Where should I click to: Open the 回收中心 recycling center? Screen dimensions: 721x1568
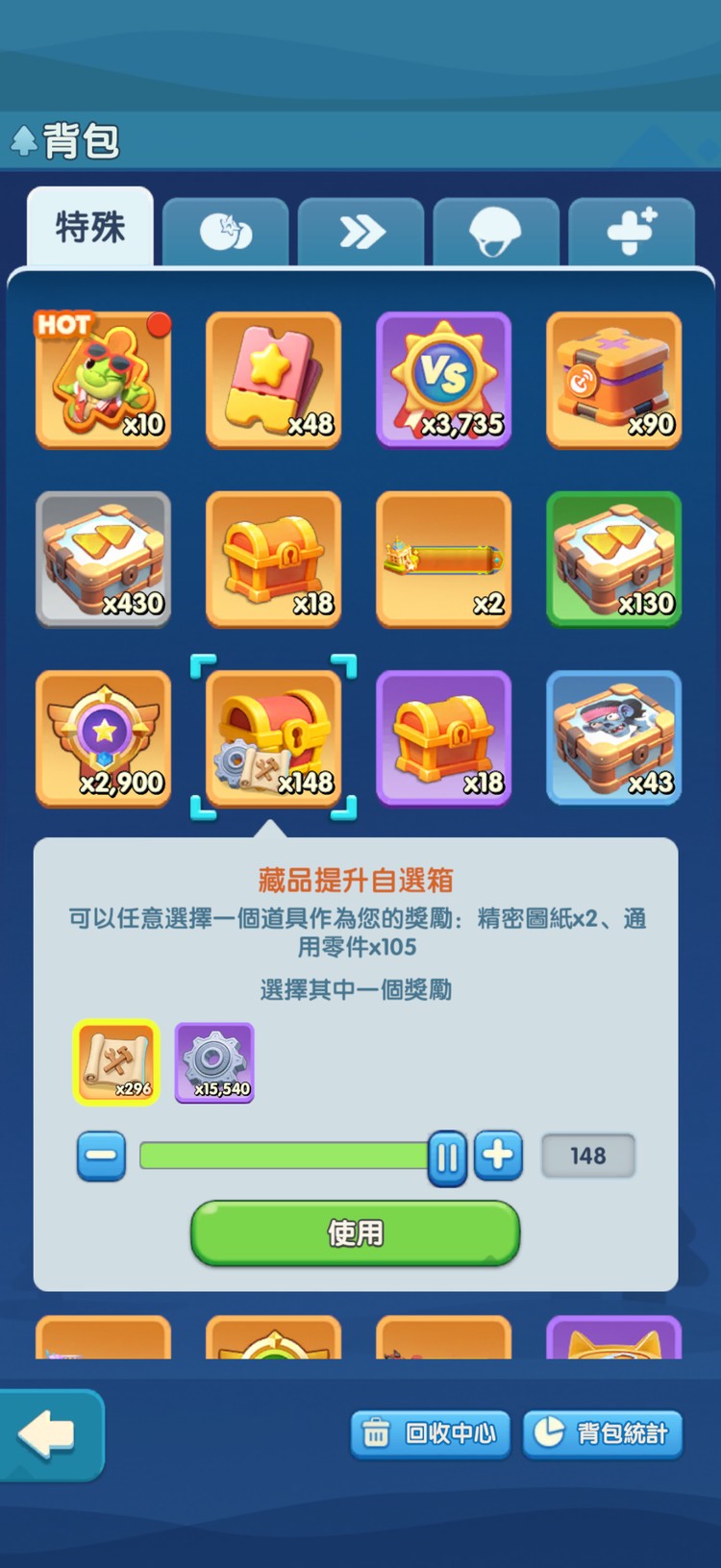(x=430, y=1433)
